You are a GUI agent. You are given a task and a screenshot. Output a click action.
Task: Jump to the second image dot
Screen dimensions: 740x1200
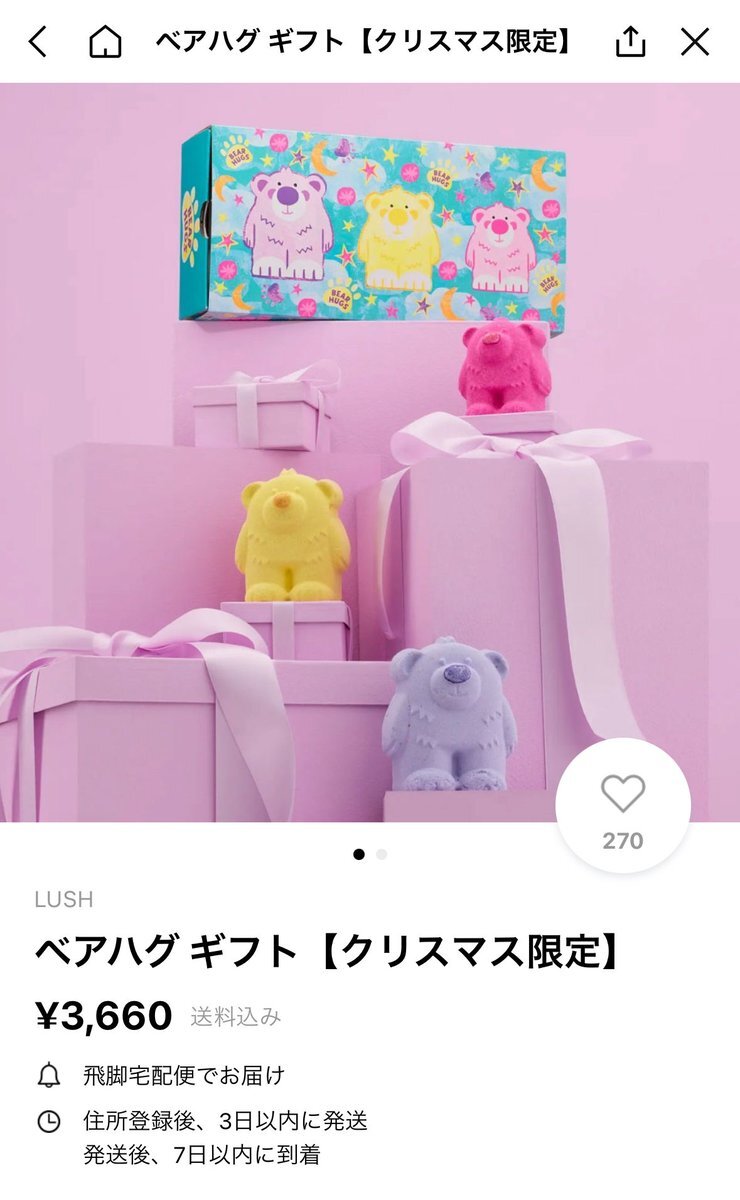pos(382,854)
